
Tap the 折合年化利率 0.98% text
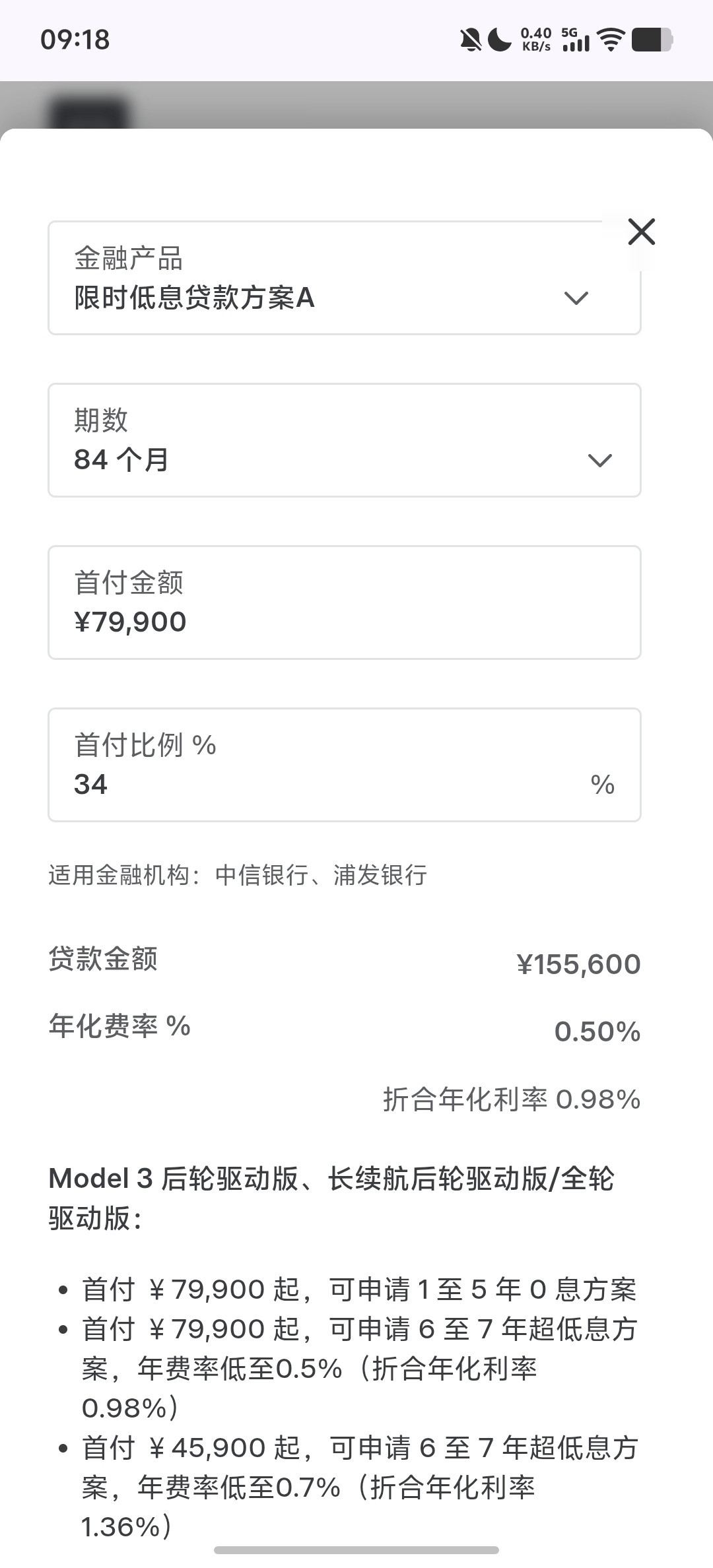(x=510, y=1099)
